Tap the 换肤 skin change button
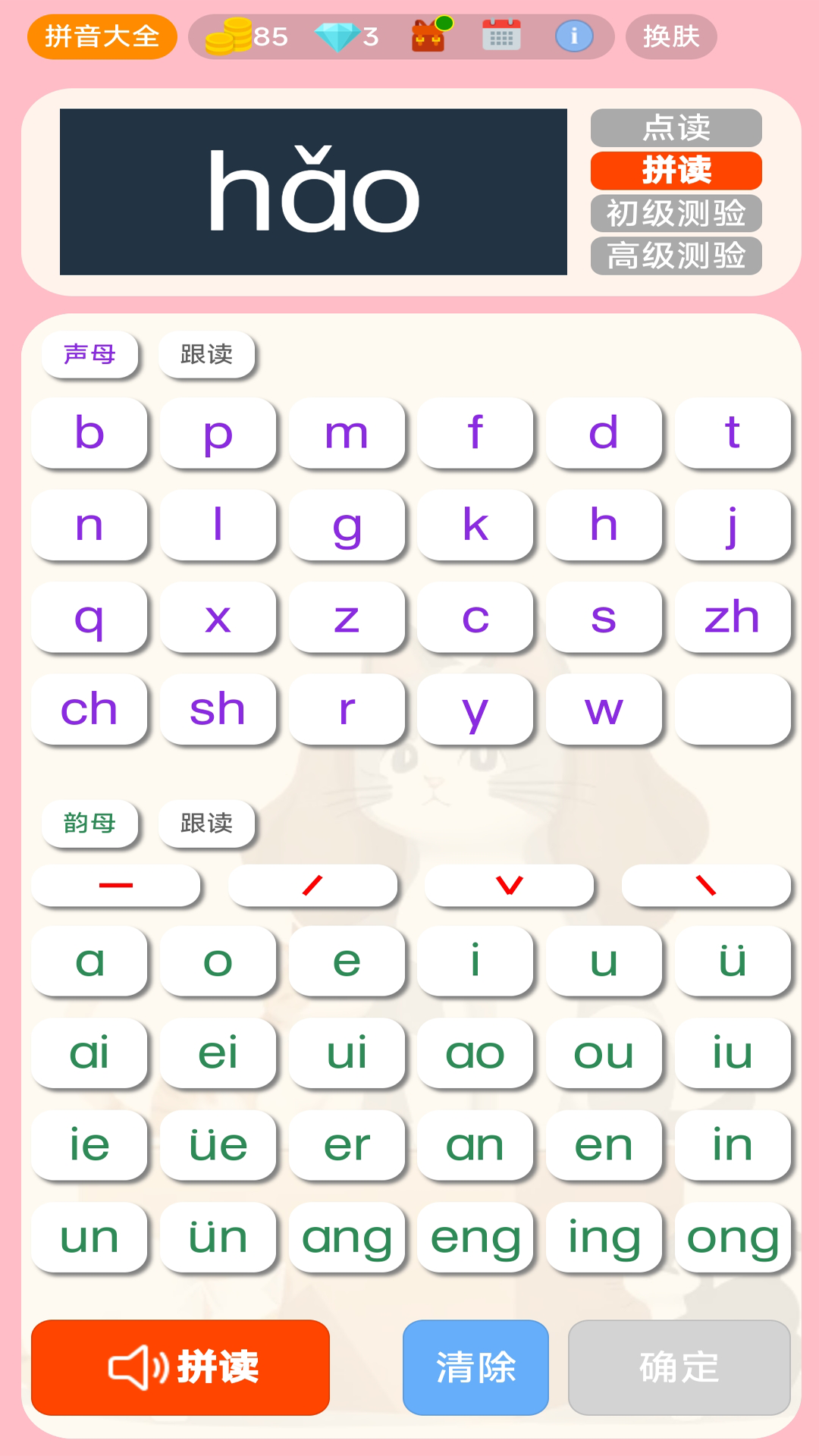 (671, 36)
